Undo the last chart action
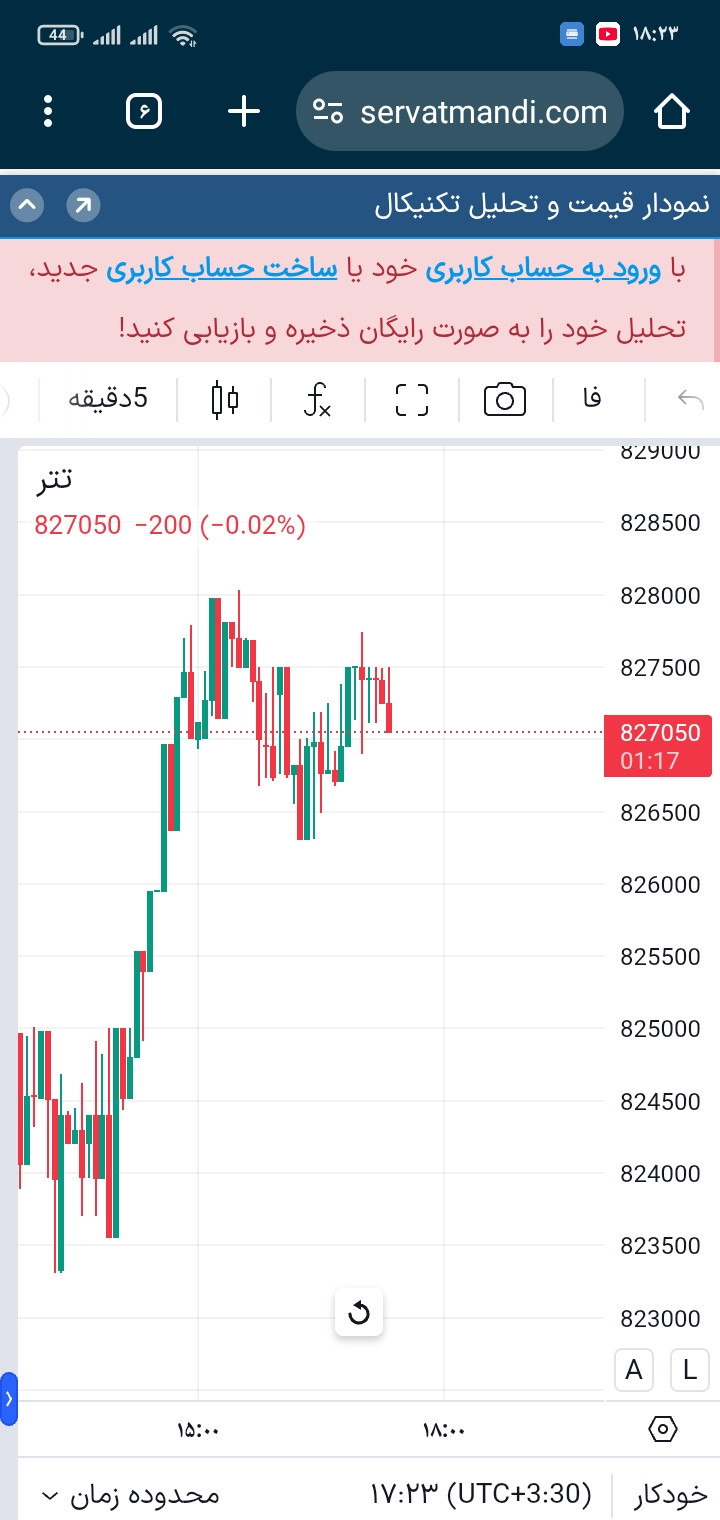Viewport: 720px width, 1520px height. tap(691, 399)
